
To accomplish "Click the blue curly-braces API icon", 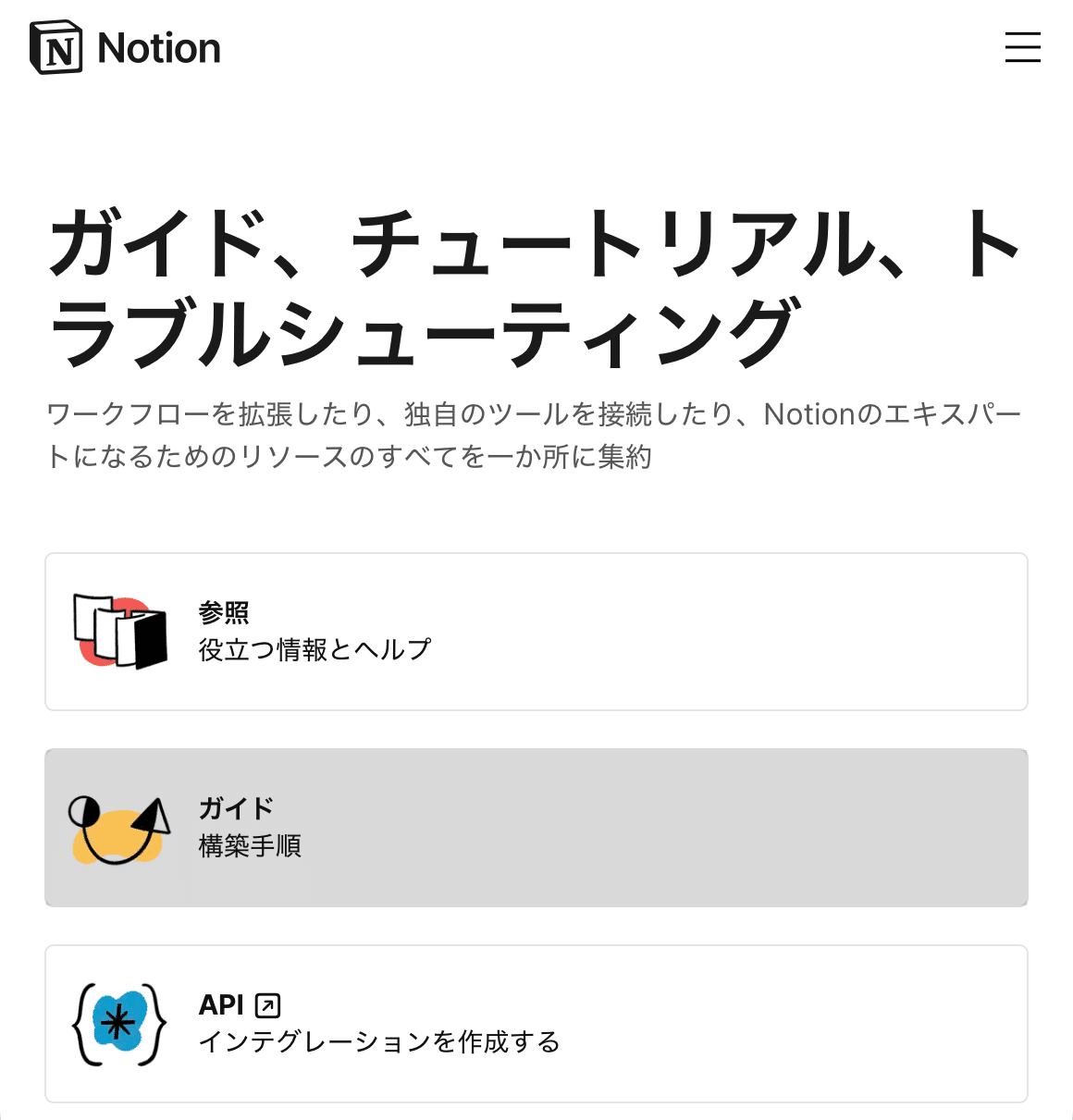I will (x=118, y=1024).
